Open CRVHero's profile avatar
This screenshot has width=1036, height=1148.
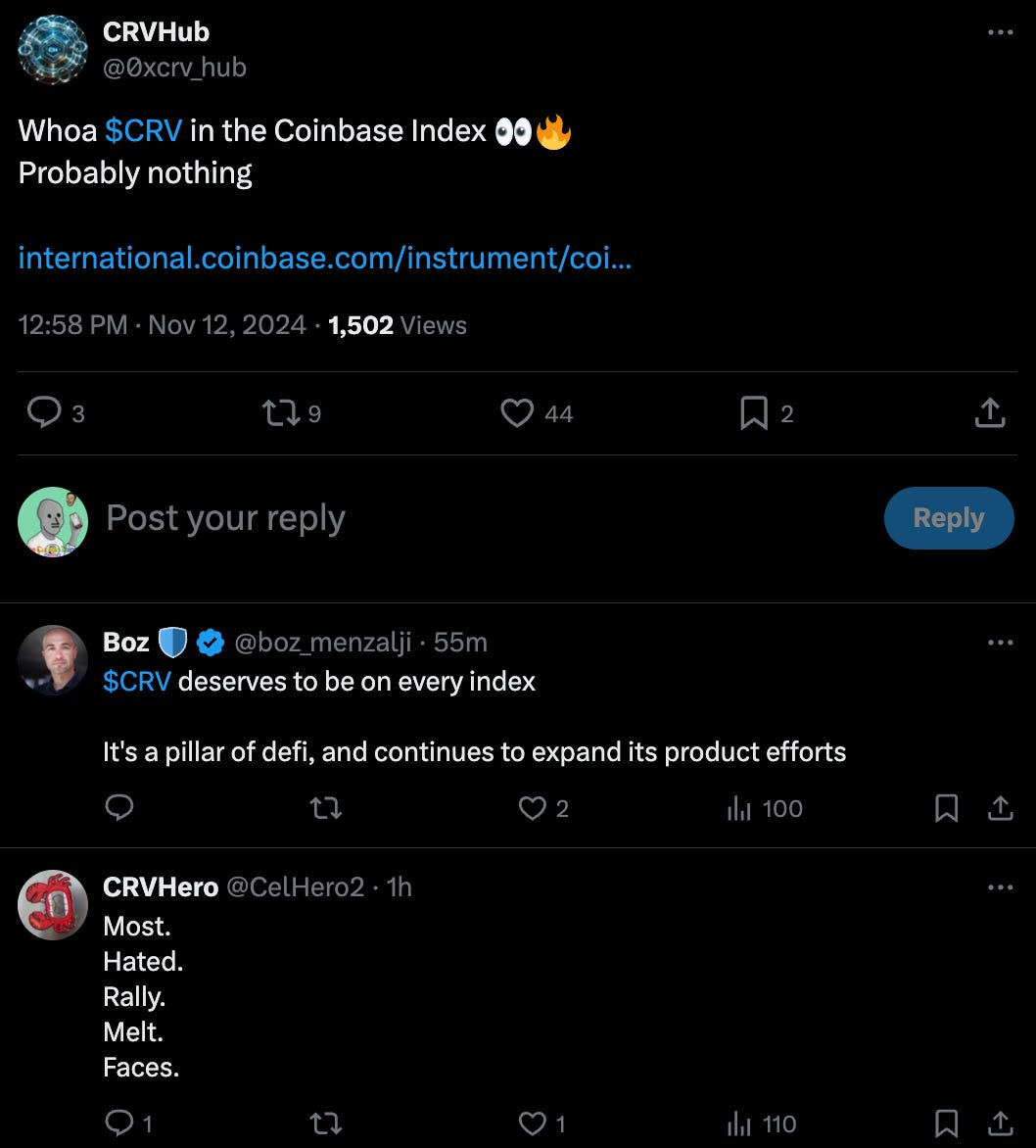pos(53,905)
